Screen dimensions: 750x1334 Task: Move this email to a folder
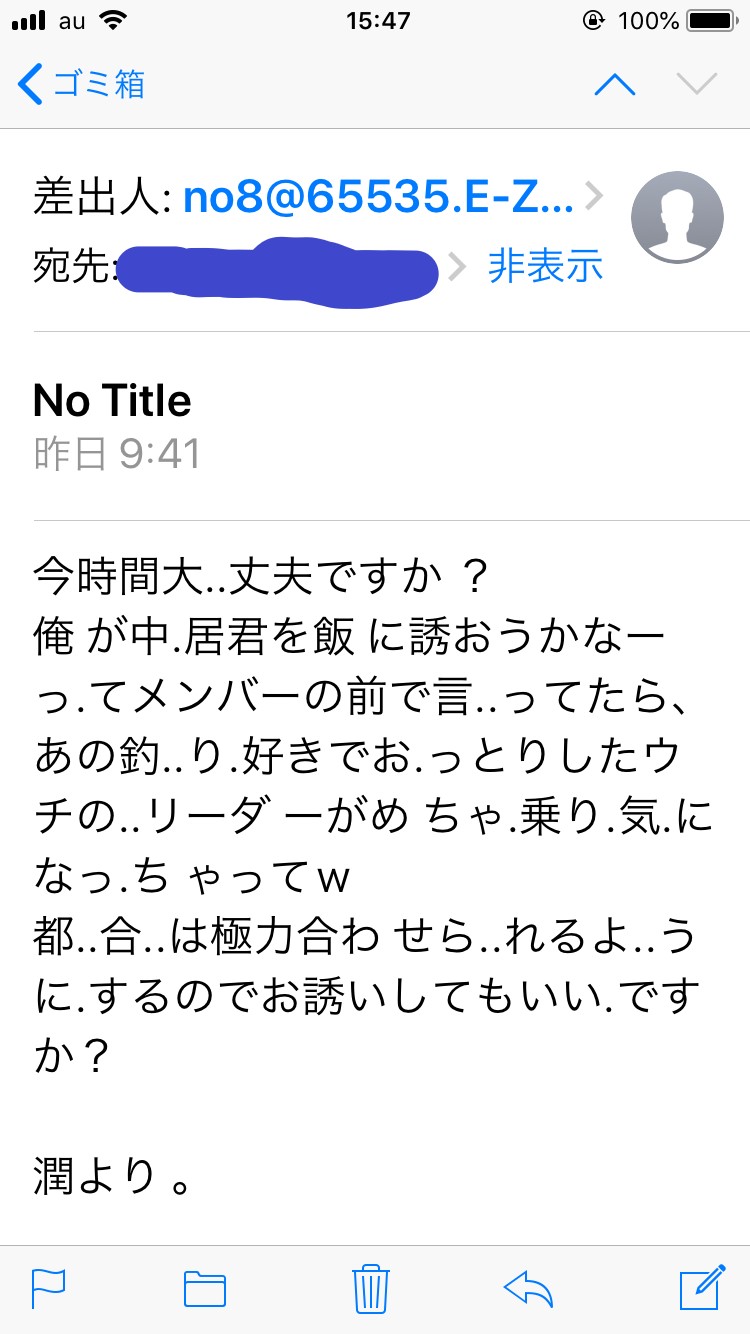[205, 1289]
